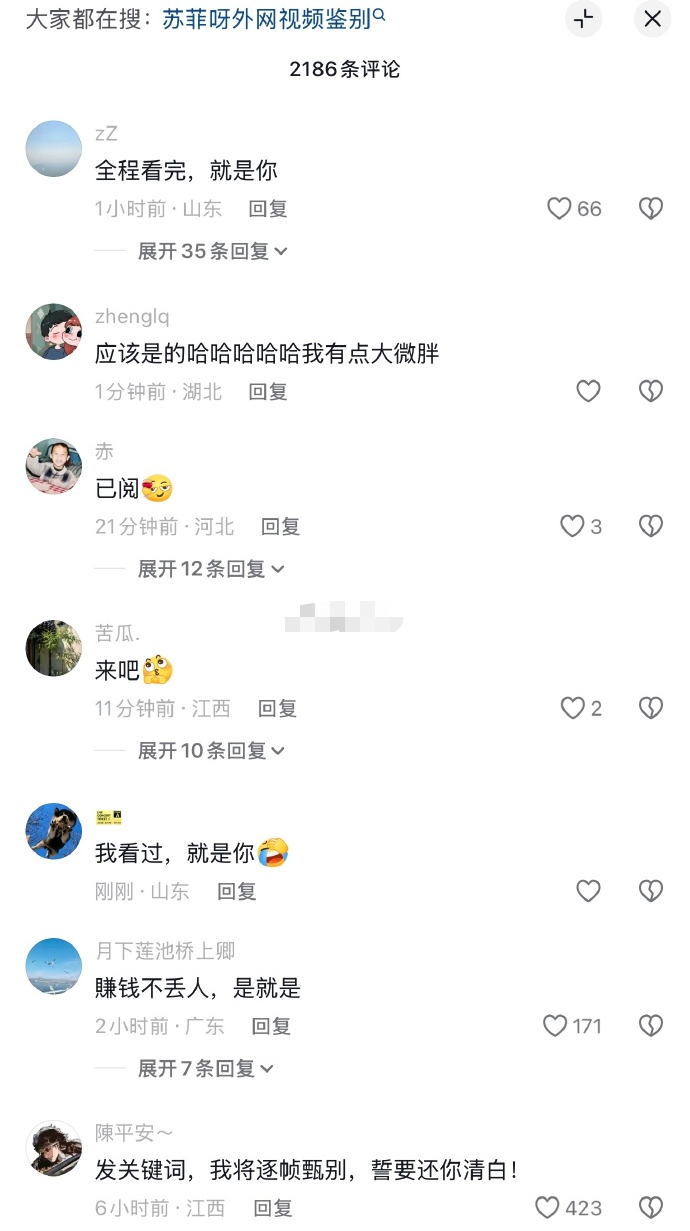Like 月下莲池桥上卿's comment
The height and width of the screenshot is (1231, 690).
pos(555,1026)
